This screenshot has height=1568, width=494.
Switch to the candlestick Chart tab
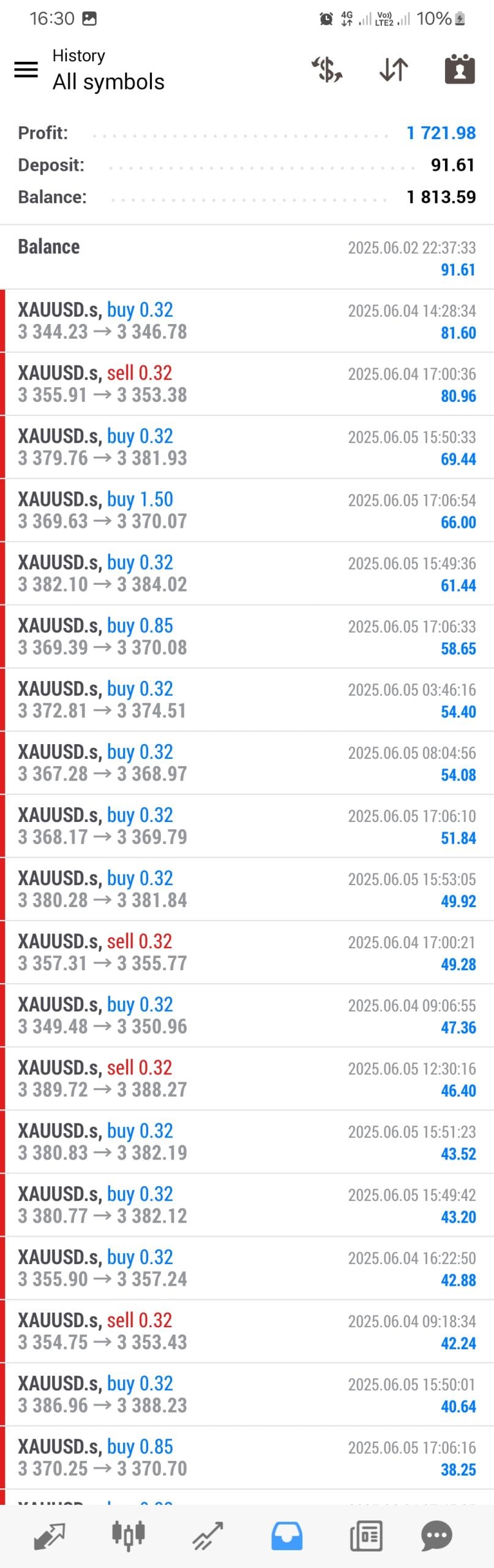tap(129, 1536)
